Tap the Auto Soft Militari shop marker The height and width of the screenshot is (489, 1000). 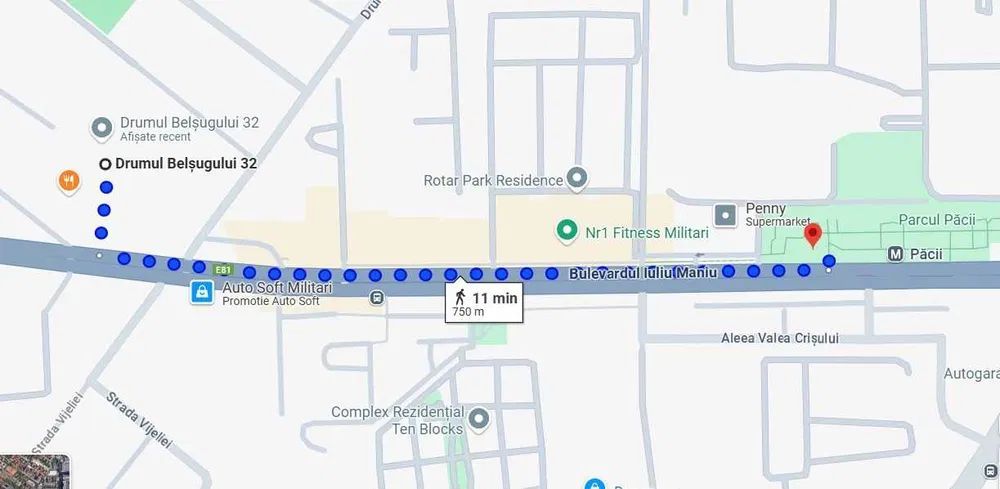[x=202, y=292]
